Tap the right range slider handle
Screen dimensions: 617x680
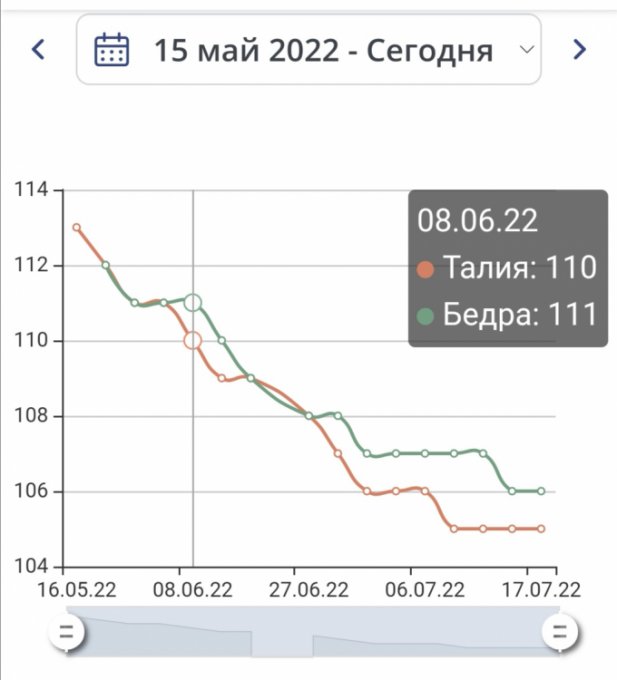(559, 632)
